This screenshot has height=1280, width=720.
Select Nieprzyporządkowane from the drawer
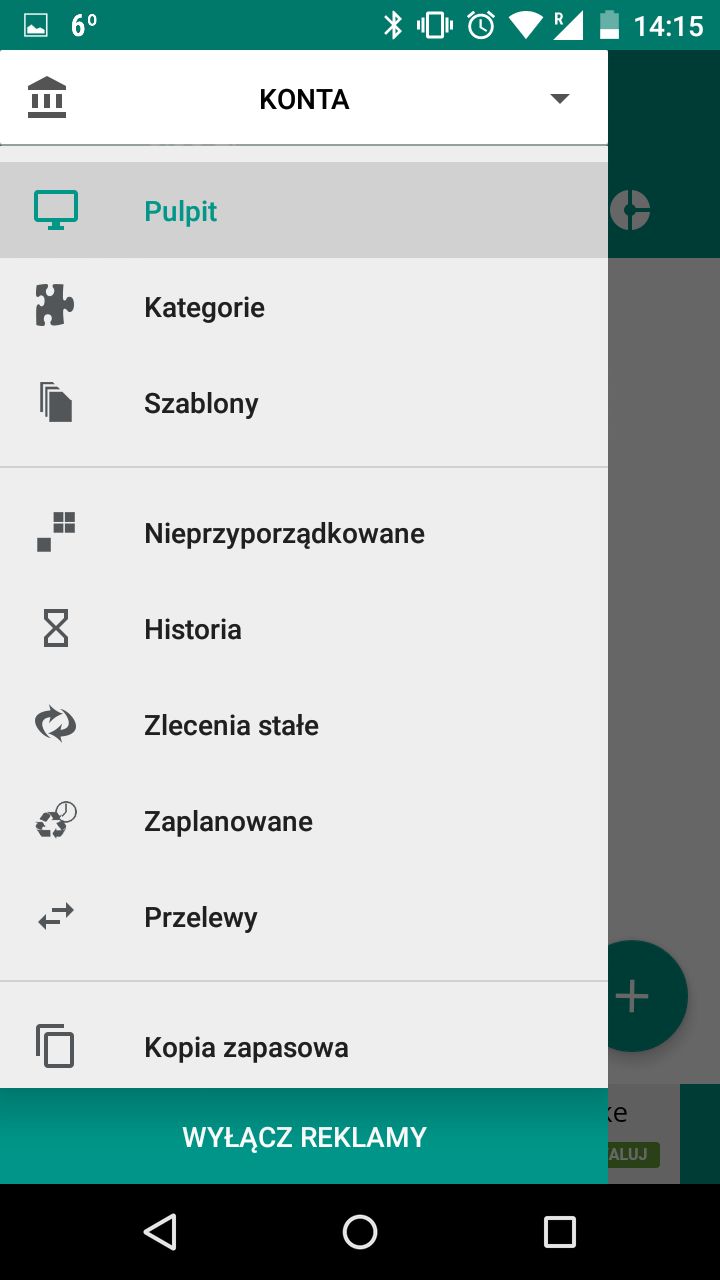[x=304, y=533]
